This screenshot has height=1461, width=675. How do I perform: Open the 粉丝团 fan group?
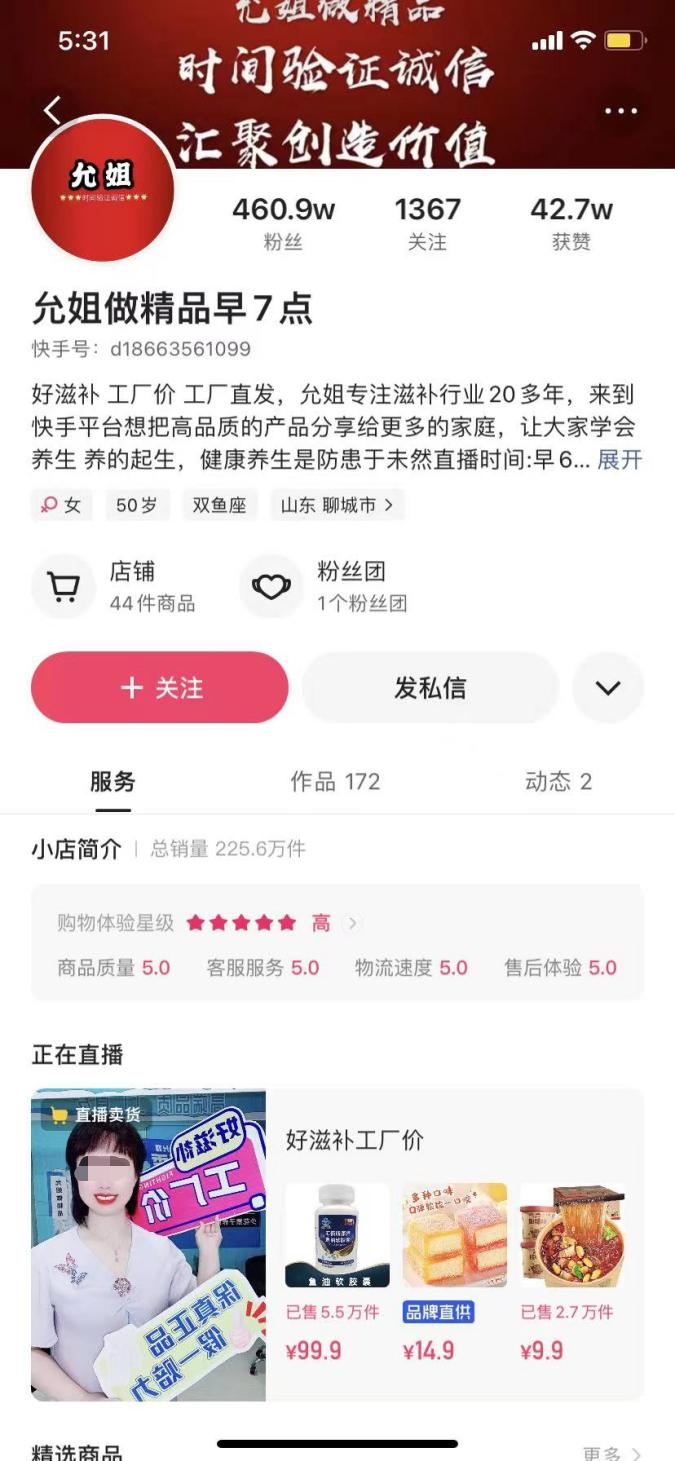(325, 586)
